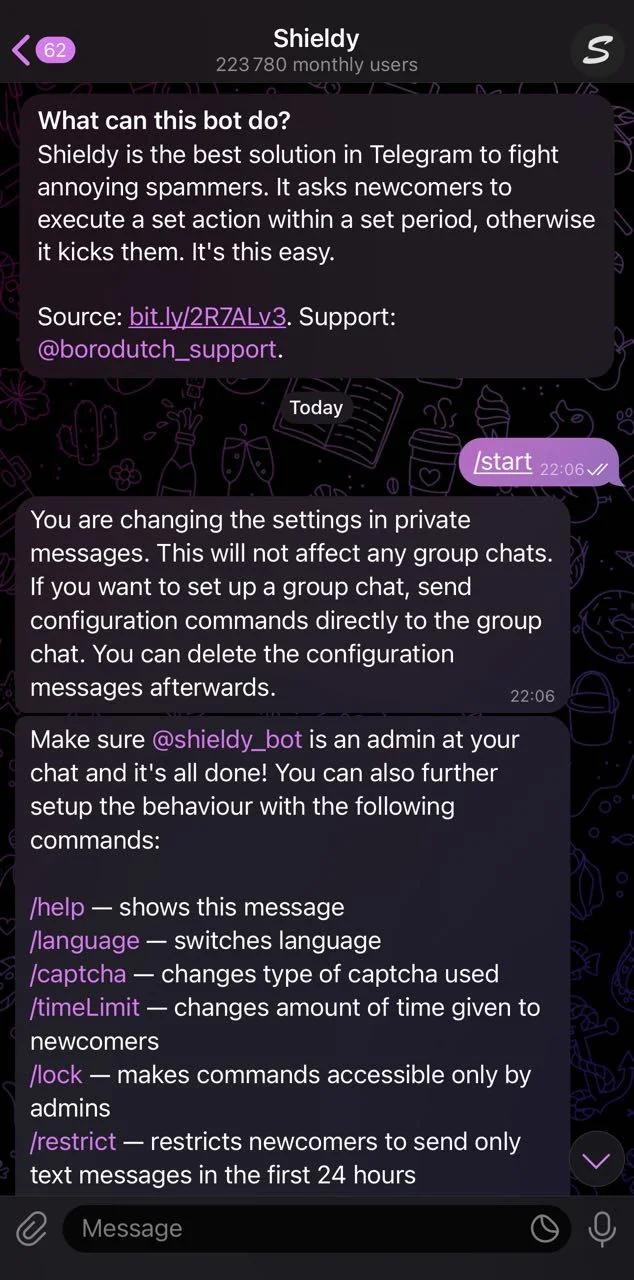
Task: Send the /restrict command
Action: tap(73, 1141)
